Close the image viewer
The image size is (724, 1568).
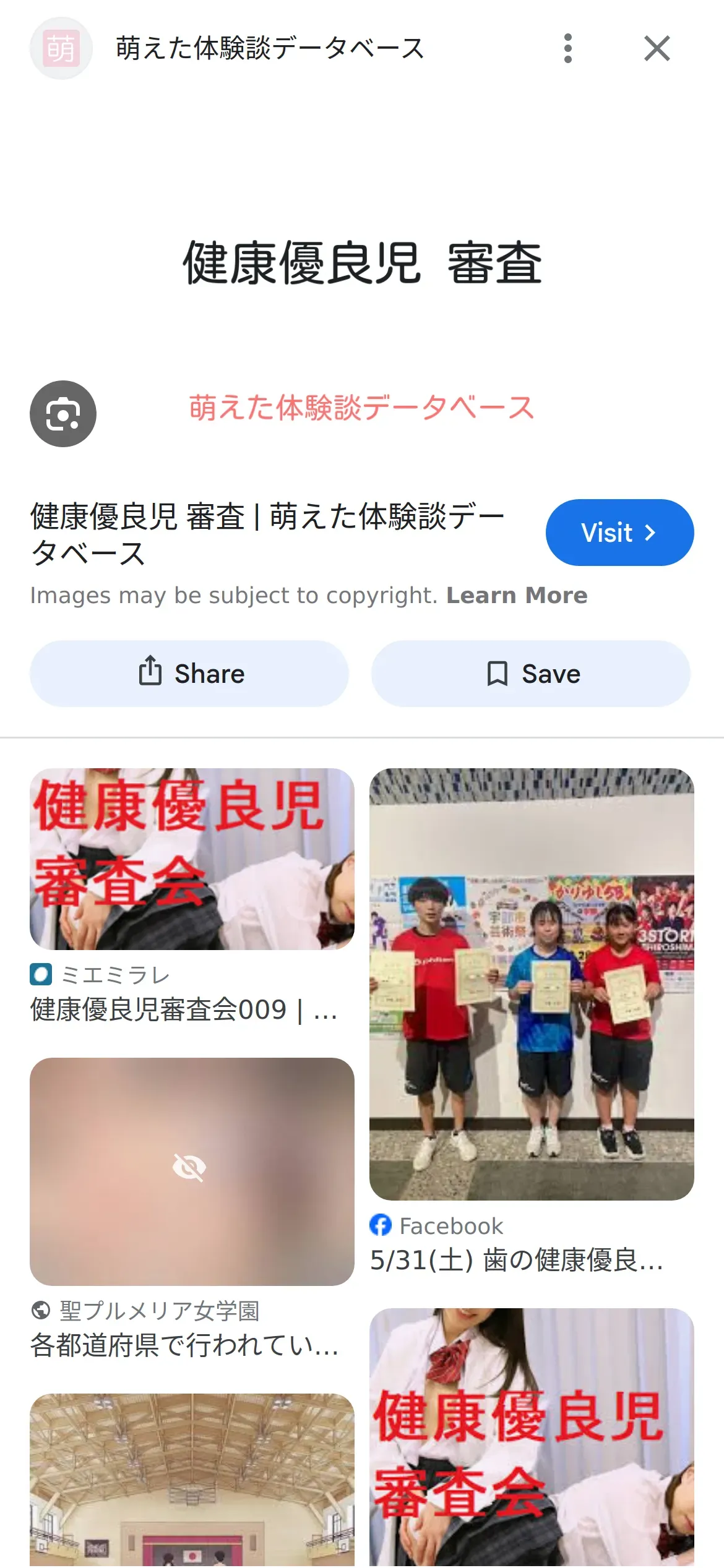pyautogui.click(x=657, y=48)
